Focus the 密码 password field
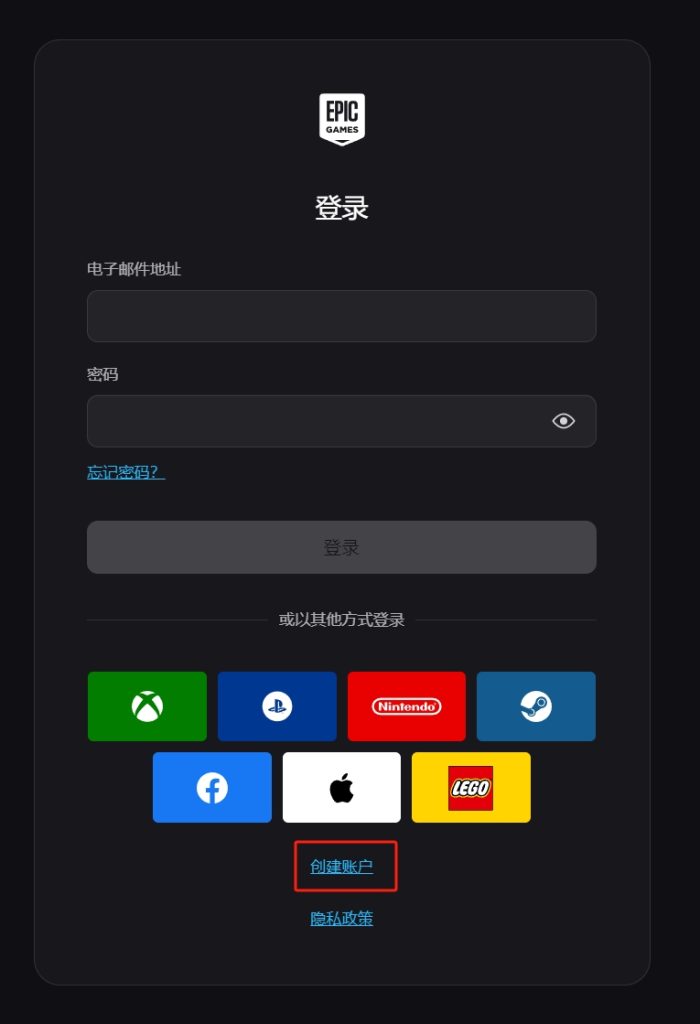 (x=310, y=421)
